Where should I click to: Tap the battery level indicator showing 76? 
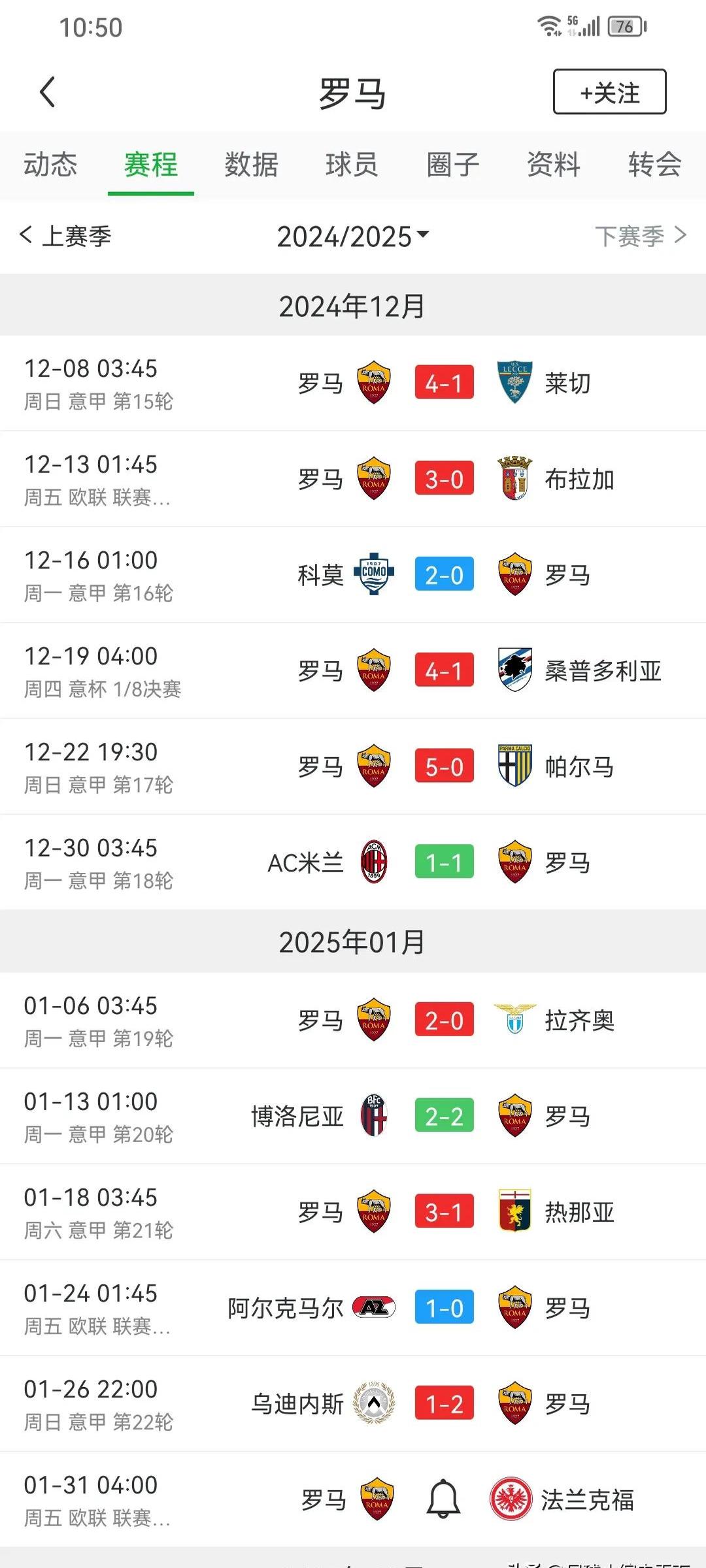(626, 25)
